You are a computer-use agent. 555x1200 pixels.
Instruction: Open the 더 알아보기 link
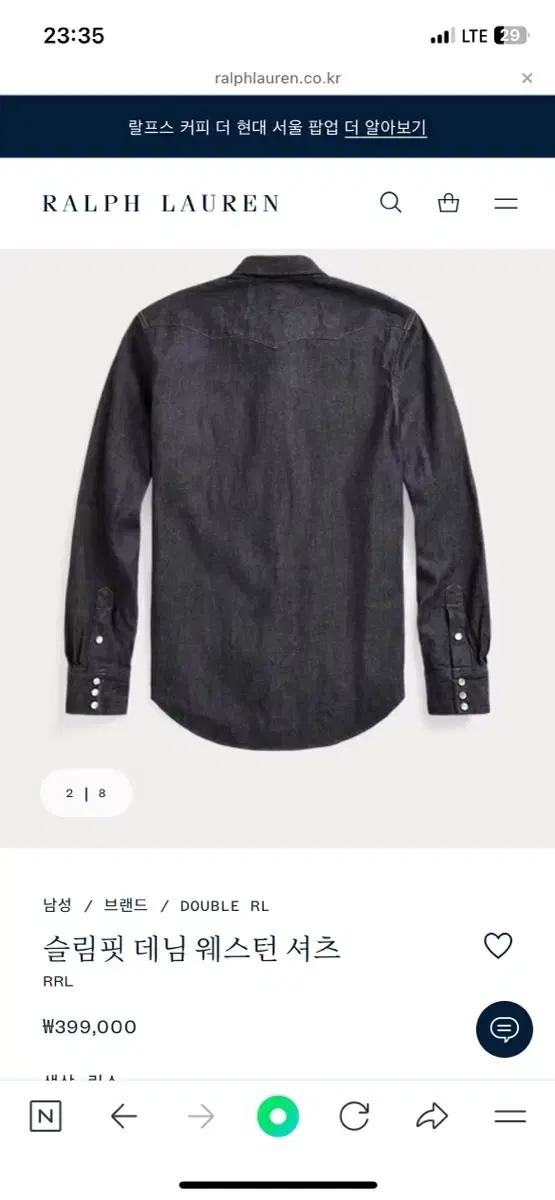(385, 127)
